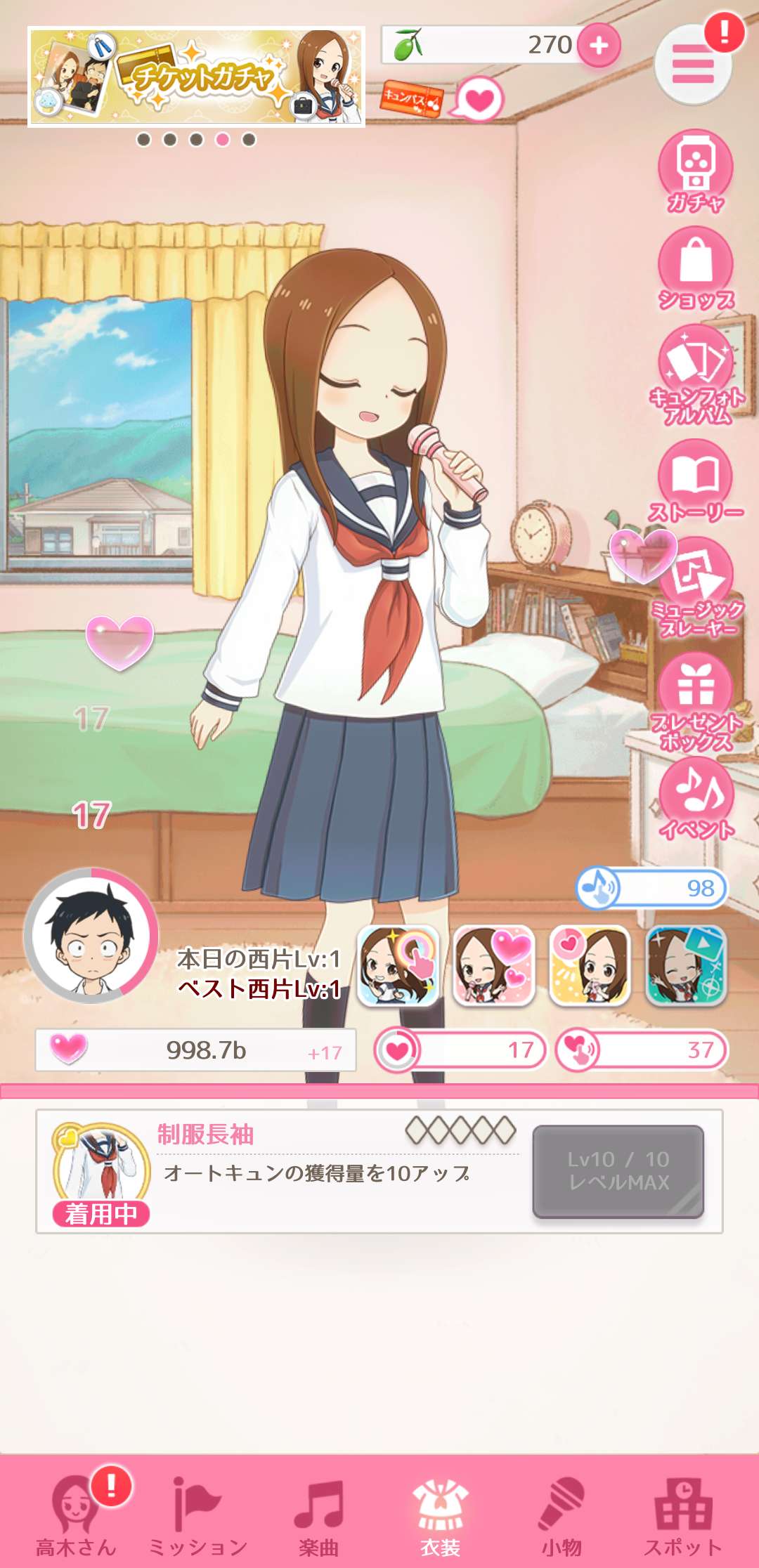759x1568 pixels.
Task: Open the チケットガチャ banner
Action: tap(196, 77)
